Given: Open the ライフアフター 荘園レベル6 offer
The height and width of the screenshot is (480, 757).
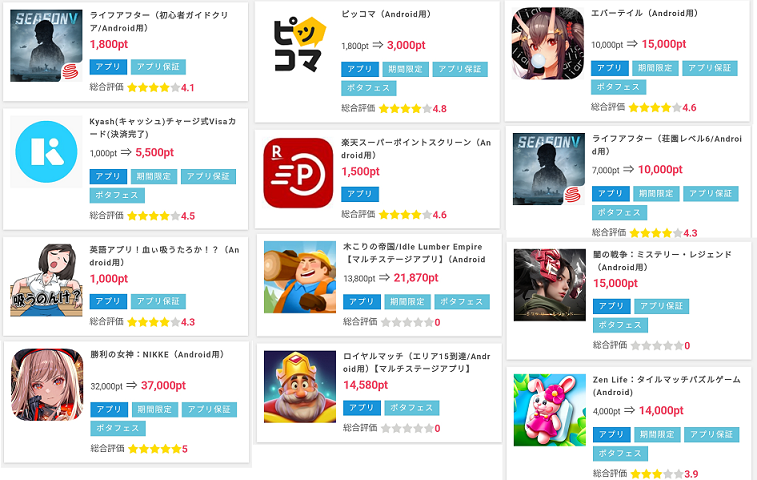Looking at the screenshot, I should pos(662,144).
